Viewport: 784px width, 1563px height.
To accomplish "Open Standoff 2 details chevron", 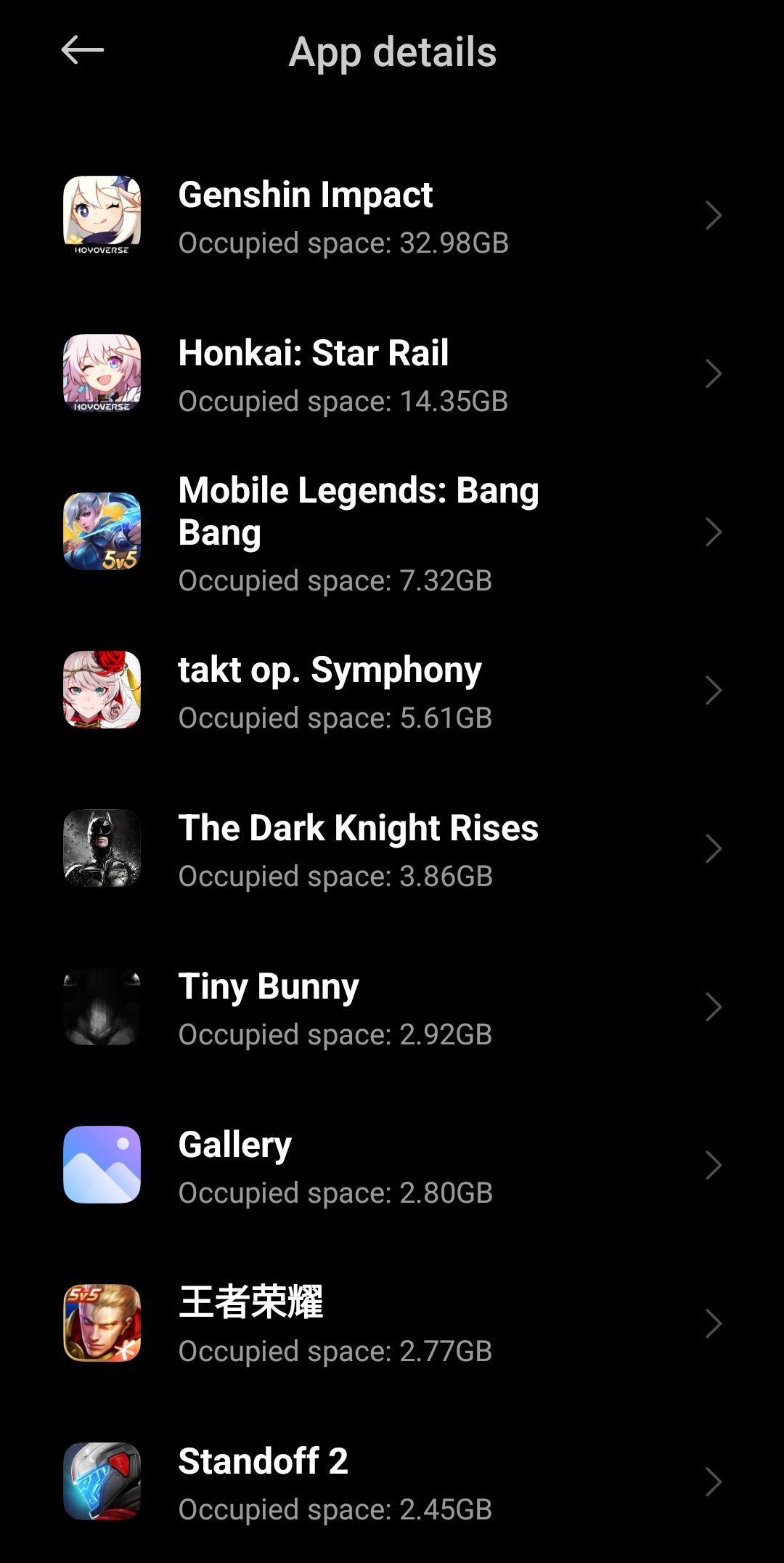I will click(714, 1481).
